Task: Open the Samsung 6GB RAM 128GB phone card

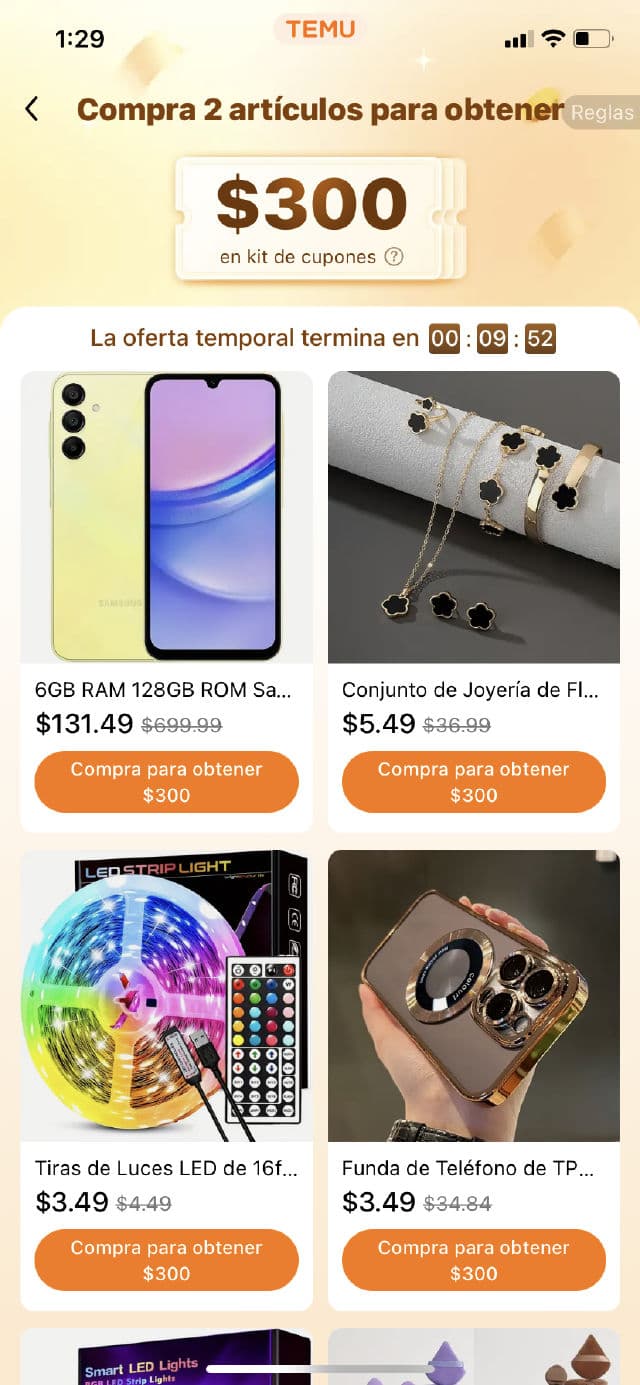Action: tap(166, 517)
